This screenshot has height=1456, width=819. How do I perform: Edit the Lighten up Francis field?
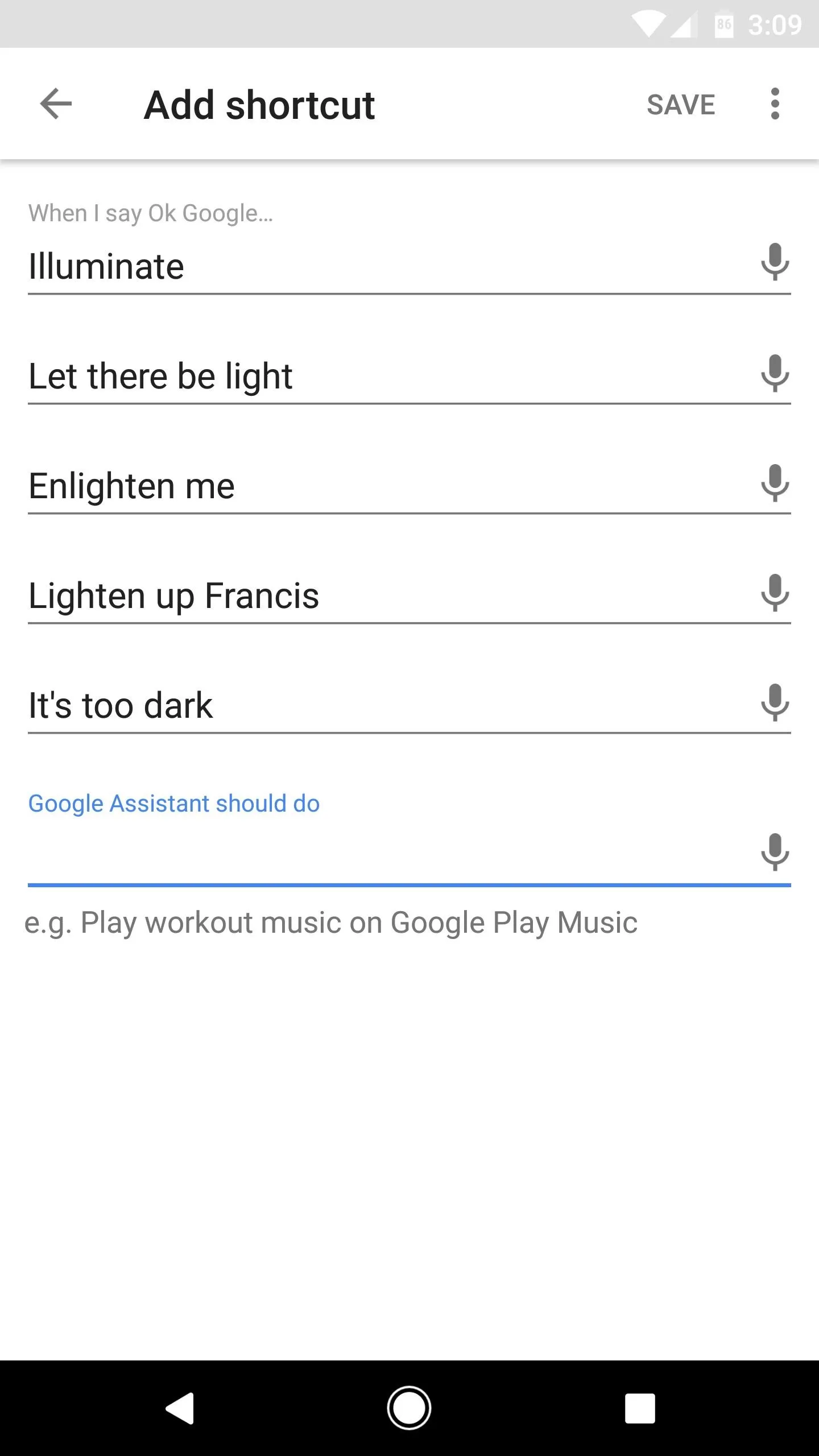[x=387, y=595]
